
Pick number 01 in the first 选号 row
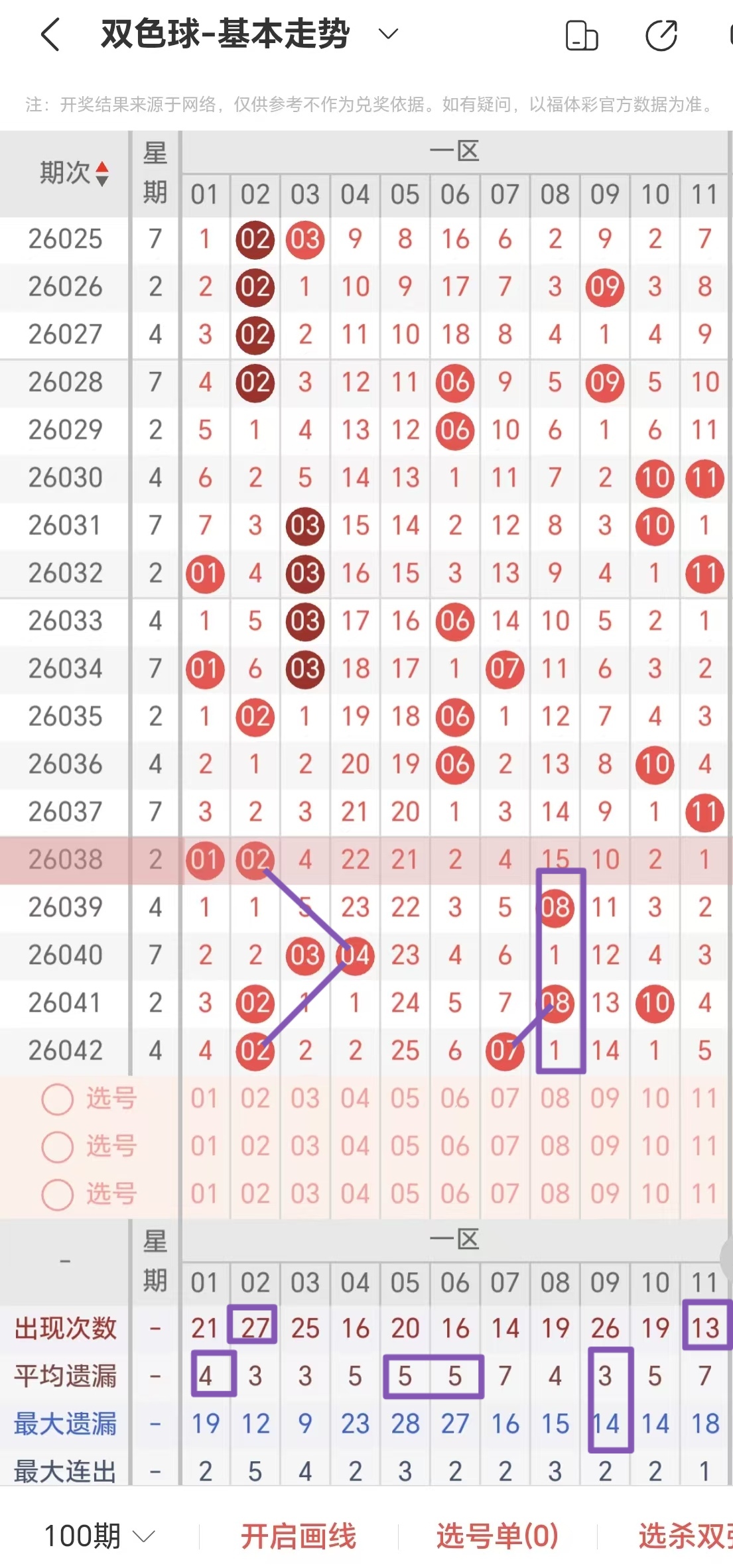pyautogui.click(x=205, y=1098)
